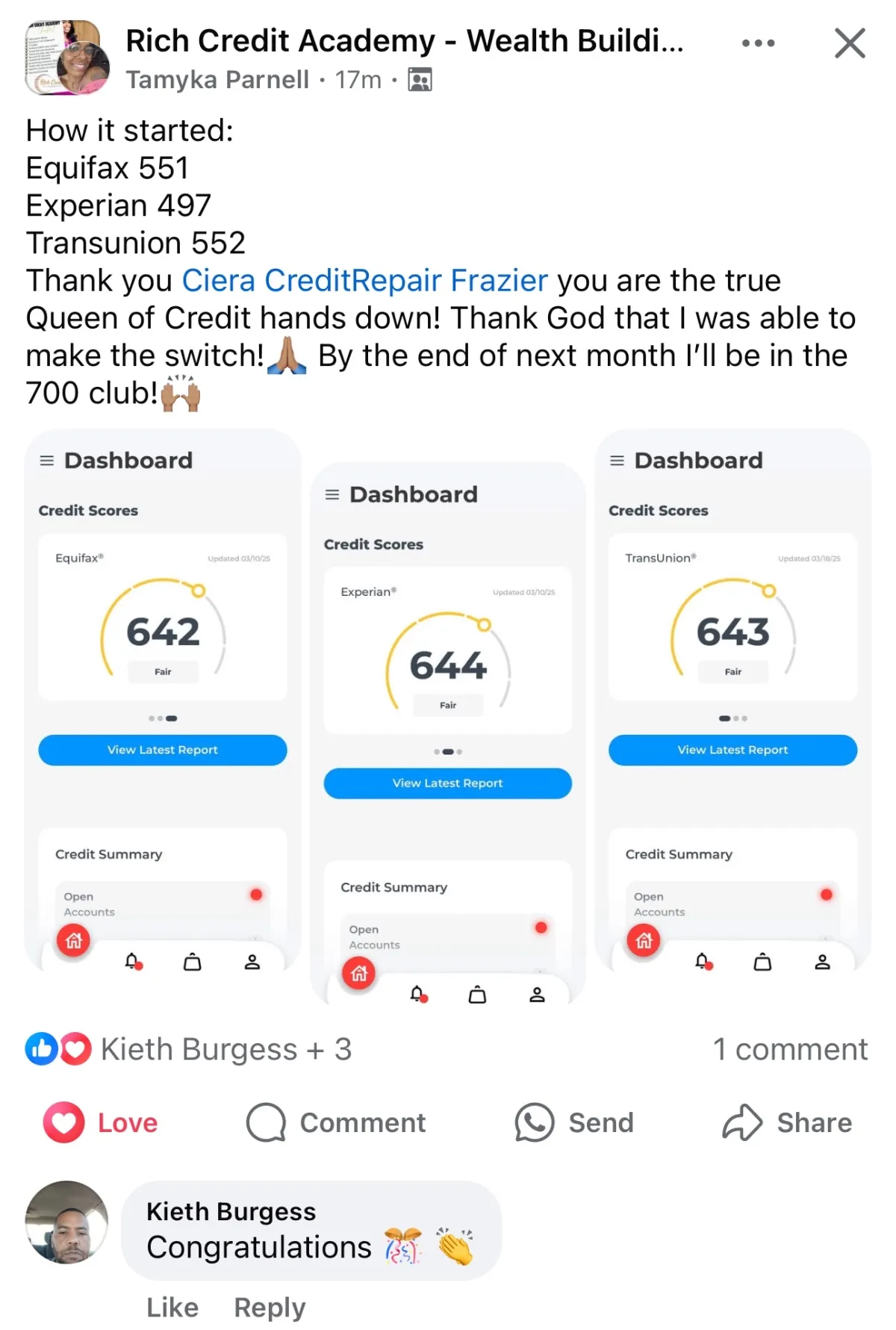Open the Experian 644 screenshot image
Viewport: 896px width, 1330px height.
tap(448, 732)
